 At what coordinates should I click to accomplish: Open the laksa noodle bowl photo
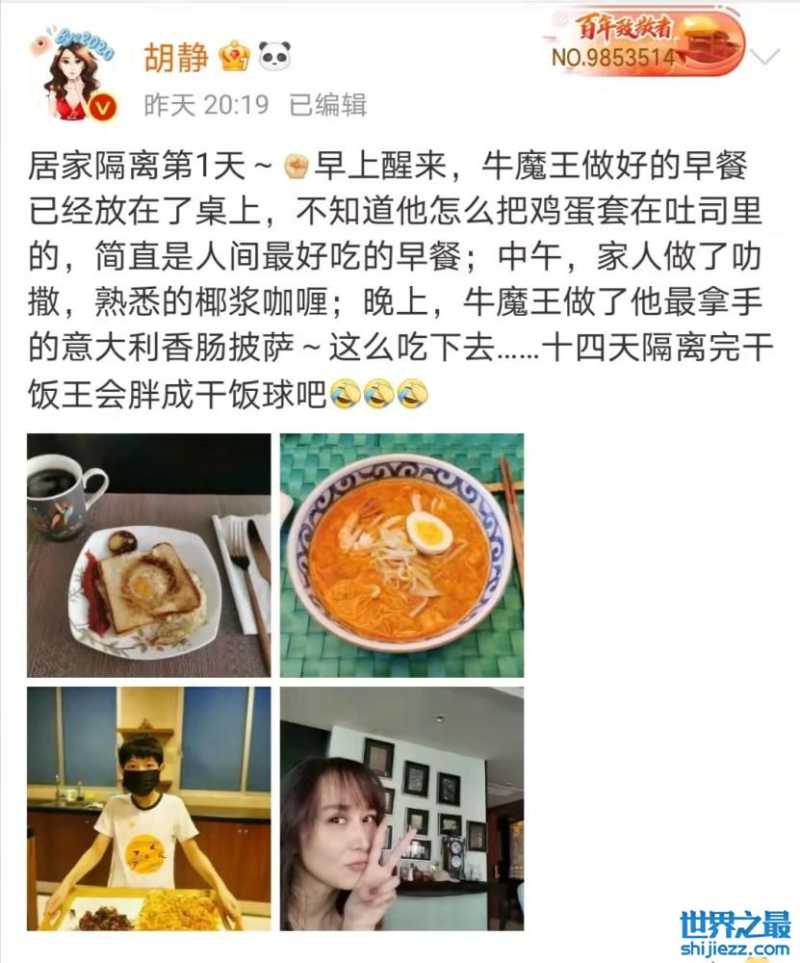click(402, 556)
